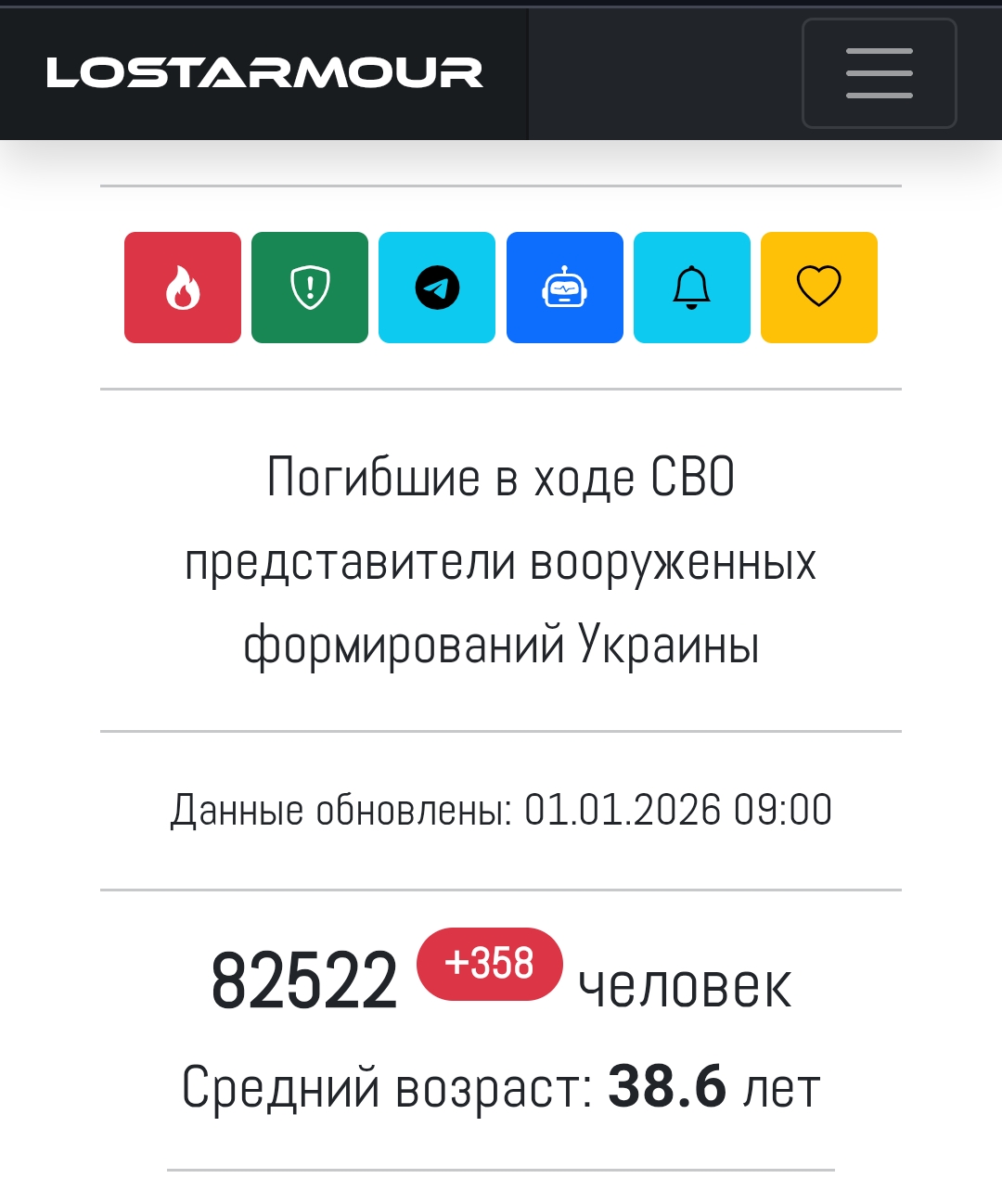Tap the red flame button

click(x=183, y=288)
